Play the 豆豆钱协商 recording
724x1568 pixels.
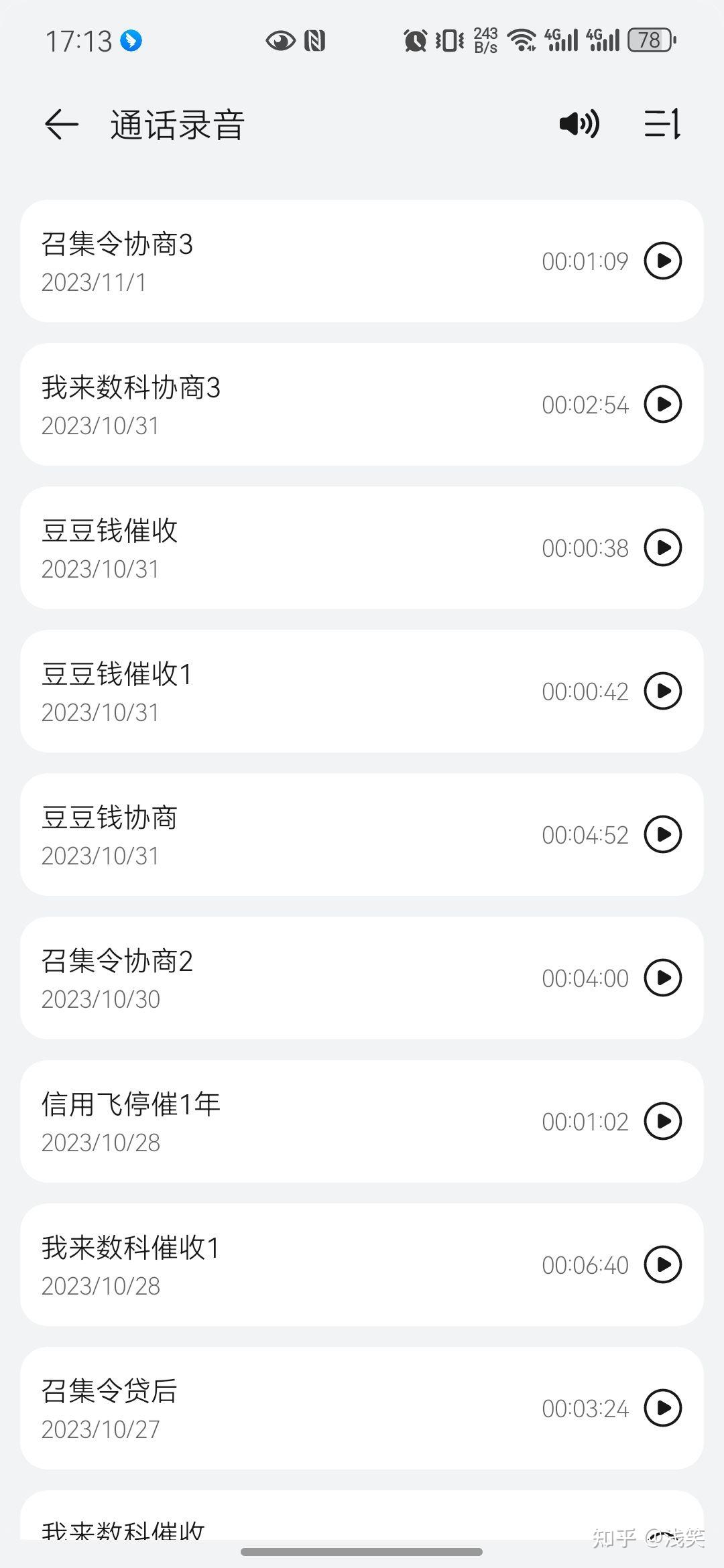tap(663, 834)
